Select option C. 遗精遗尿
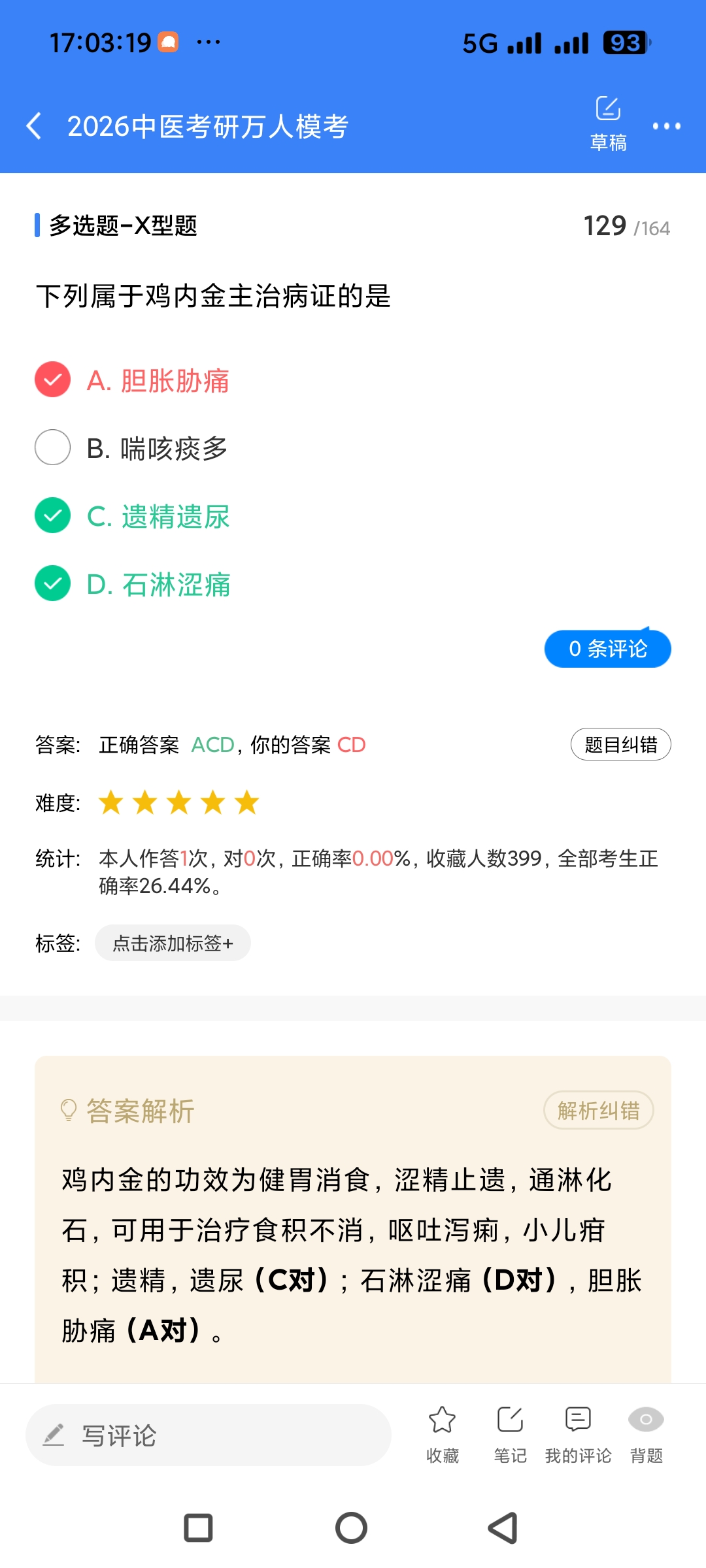 point(158,516)
